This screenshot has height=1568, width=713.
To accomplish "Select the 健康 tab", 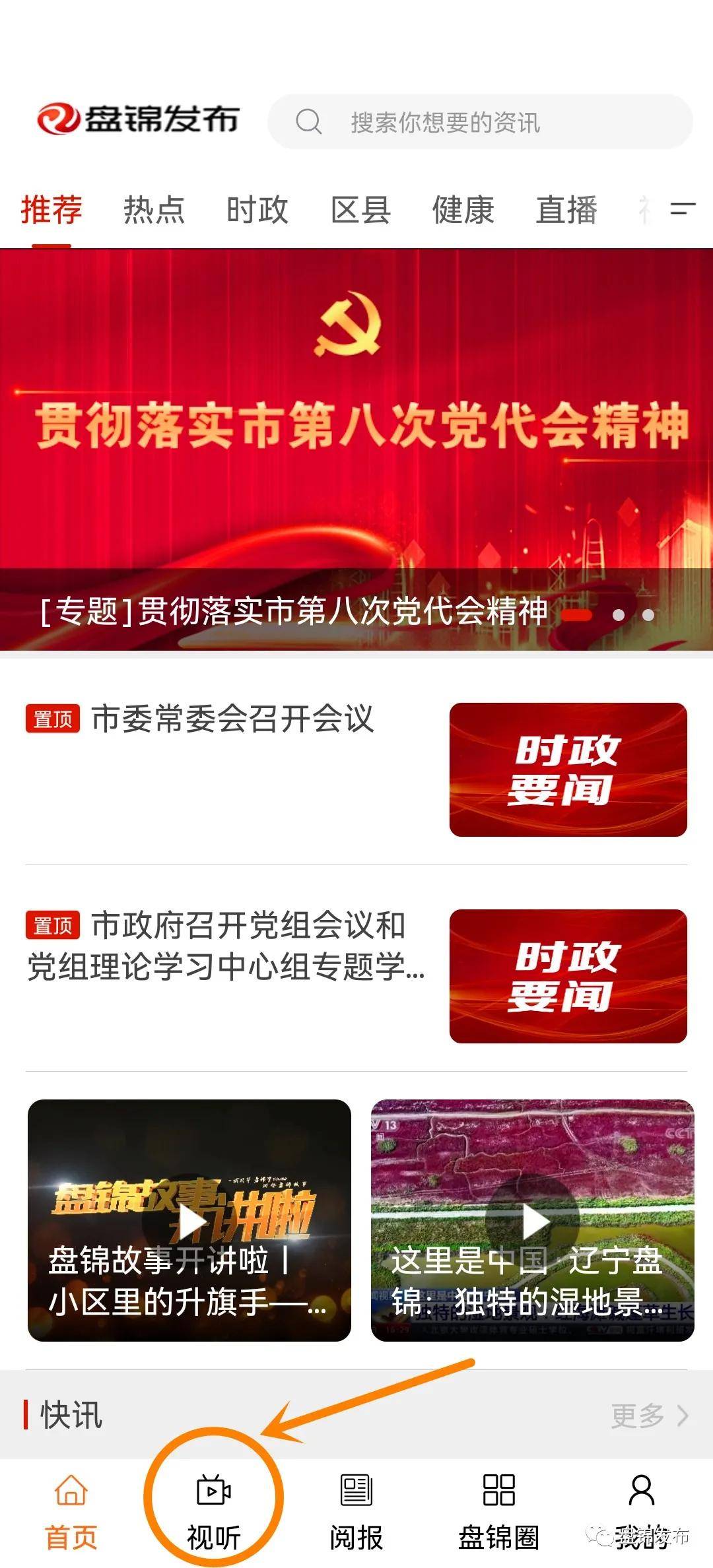I will pyautogui.click(x=463, y=210).
